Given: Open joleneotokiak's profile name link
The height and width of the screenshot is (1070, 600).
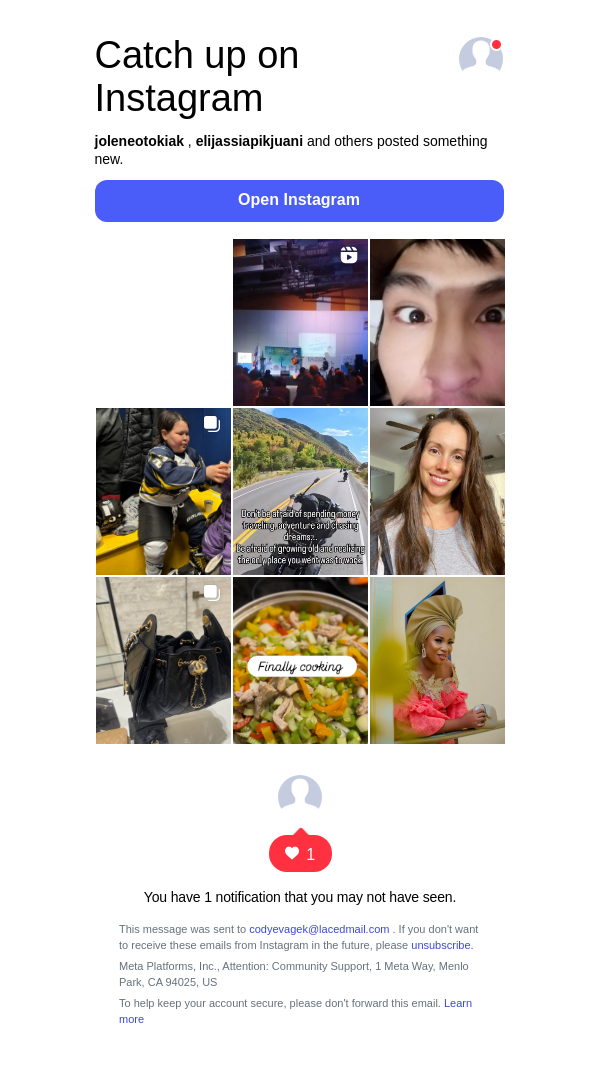Looking at the screenshot, I should [x=139, y=141].
